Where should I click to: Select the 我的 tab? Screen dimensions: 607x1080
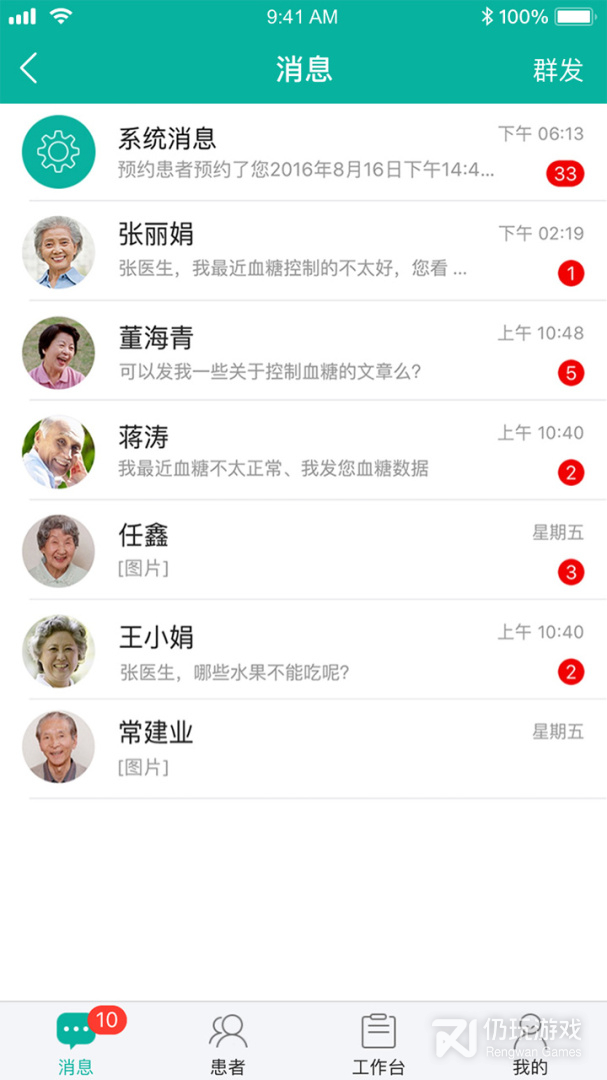pos(530,1042)
